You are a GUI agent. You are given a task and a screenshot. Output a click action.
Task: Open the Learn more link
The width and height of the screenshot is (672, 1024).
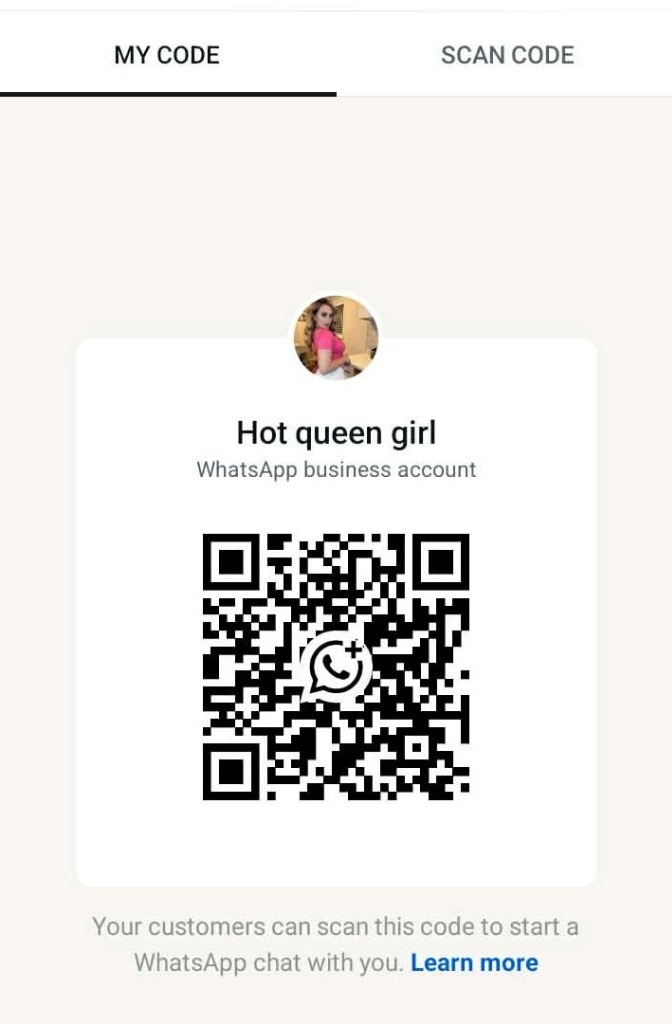click(474, 963)
